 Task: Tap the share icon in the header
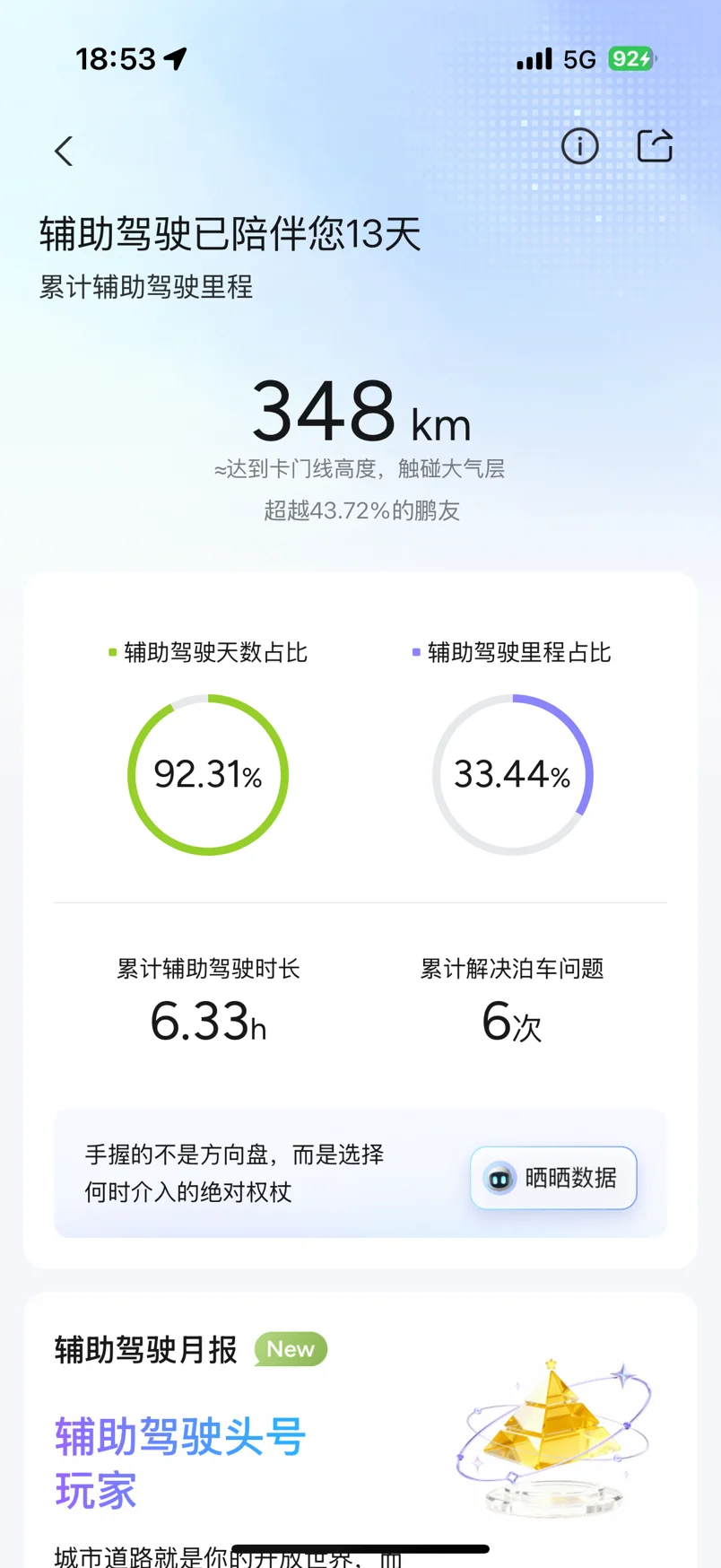tap(655, 145)
